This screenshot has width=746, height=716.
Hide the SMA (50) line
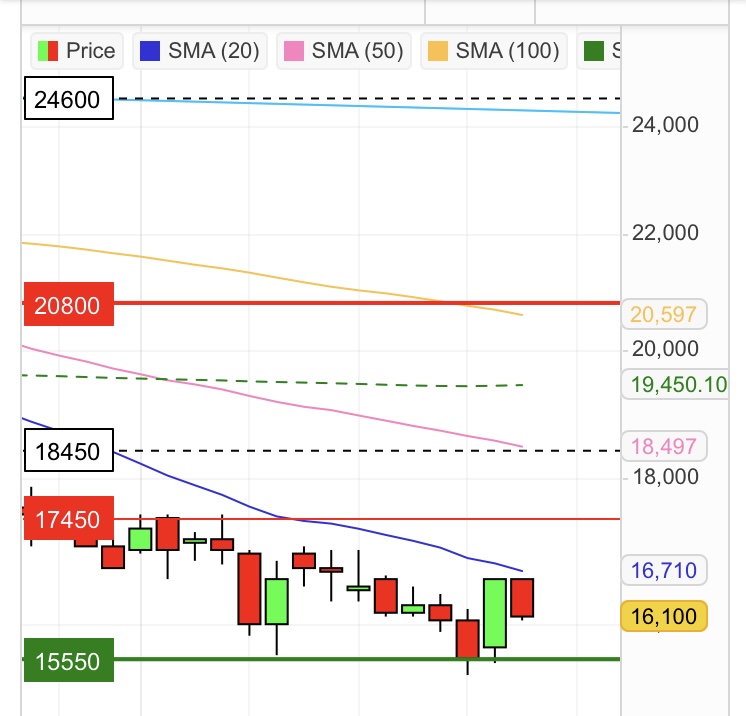(341, 50)
